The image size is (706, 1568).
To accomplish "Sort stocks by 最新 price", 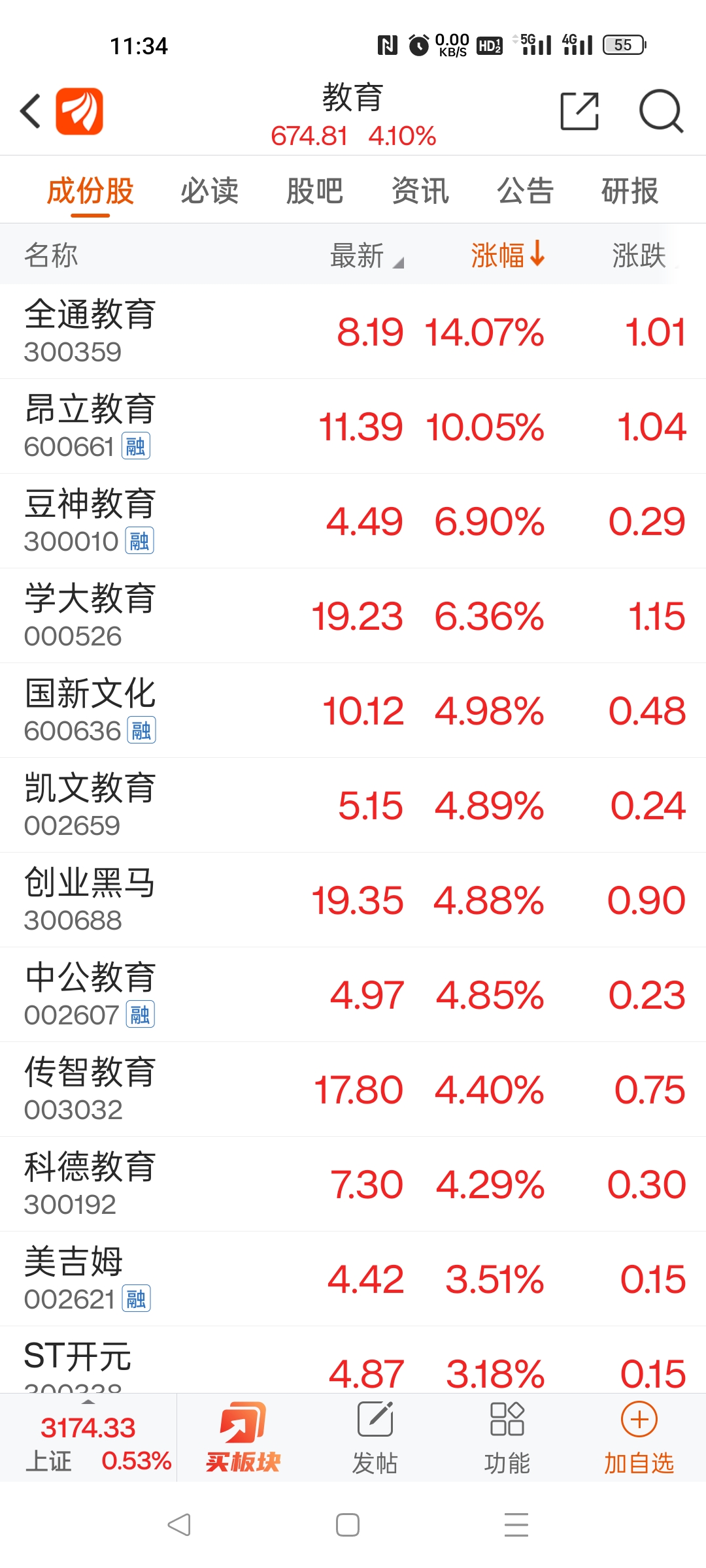I will (x=367, y=255).
